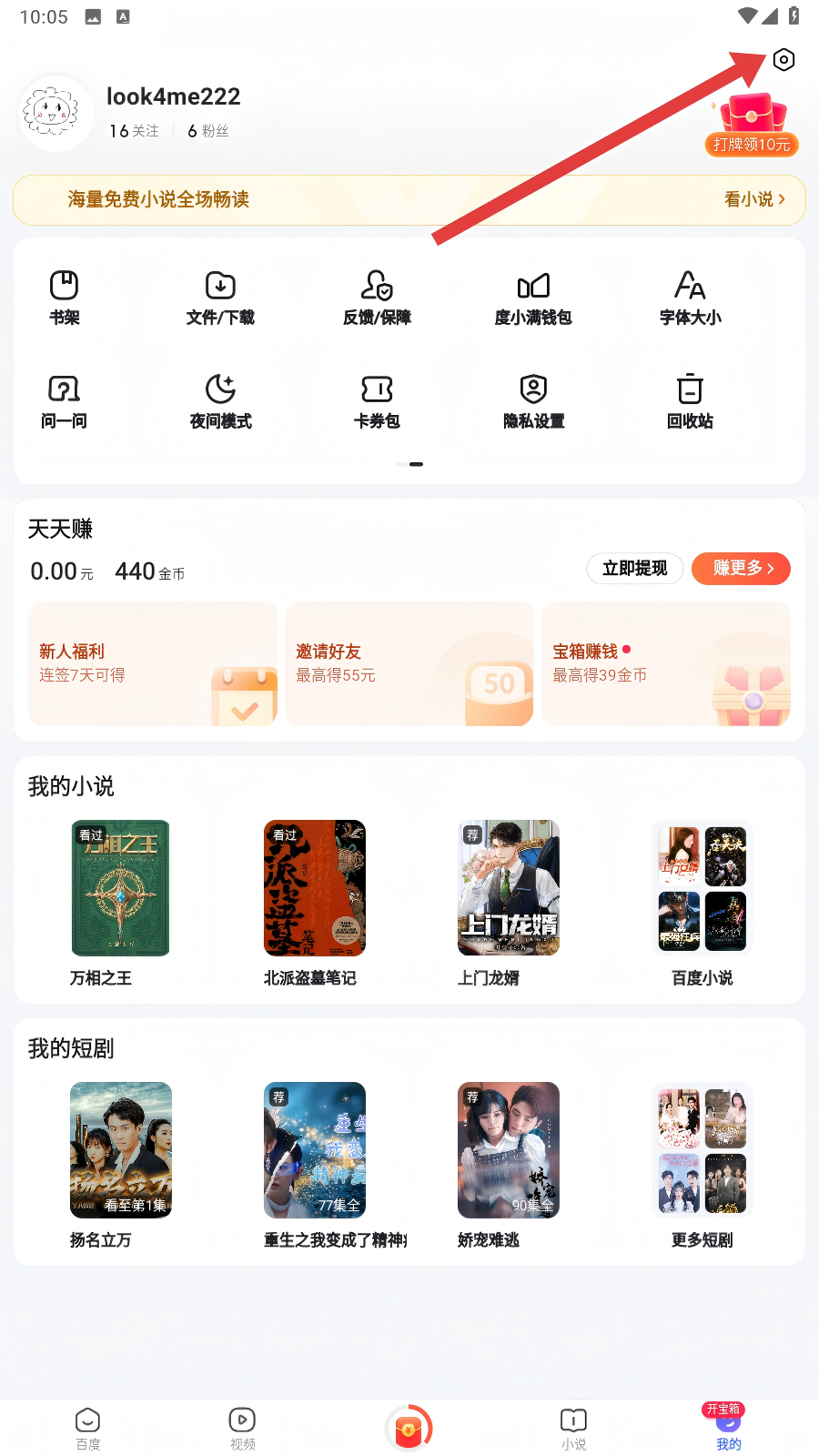
Task: Open 反馈/保障
Action: coord(377,298)
